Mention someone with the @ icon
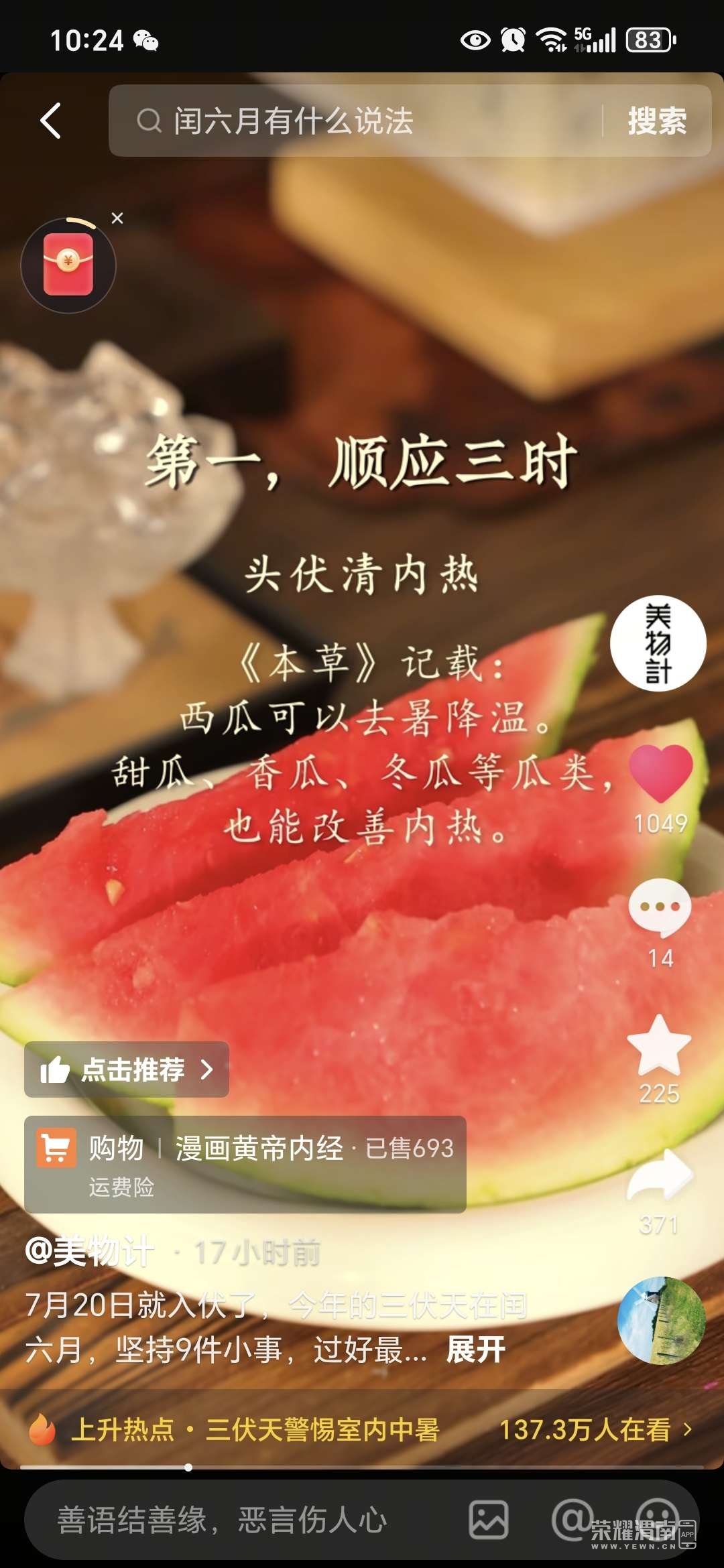 [x=572, y=1520]
